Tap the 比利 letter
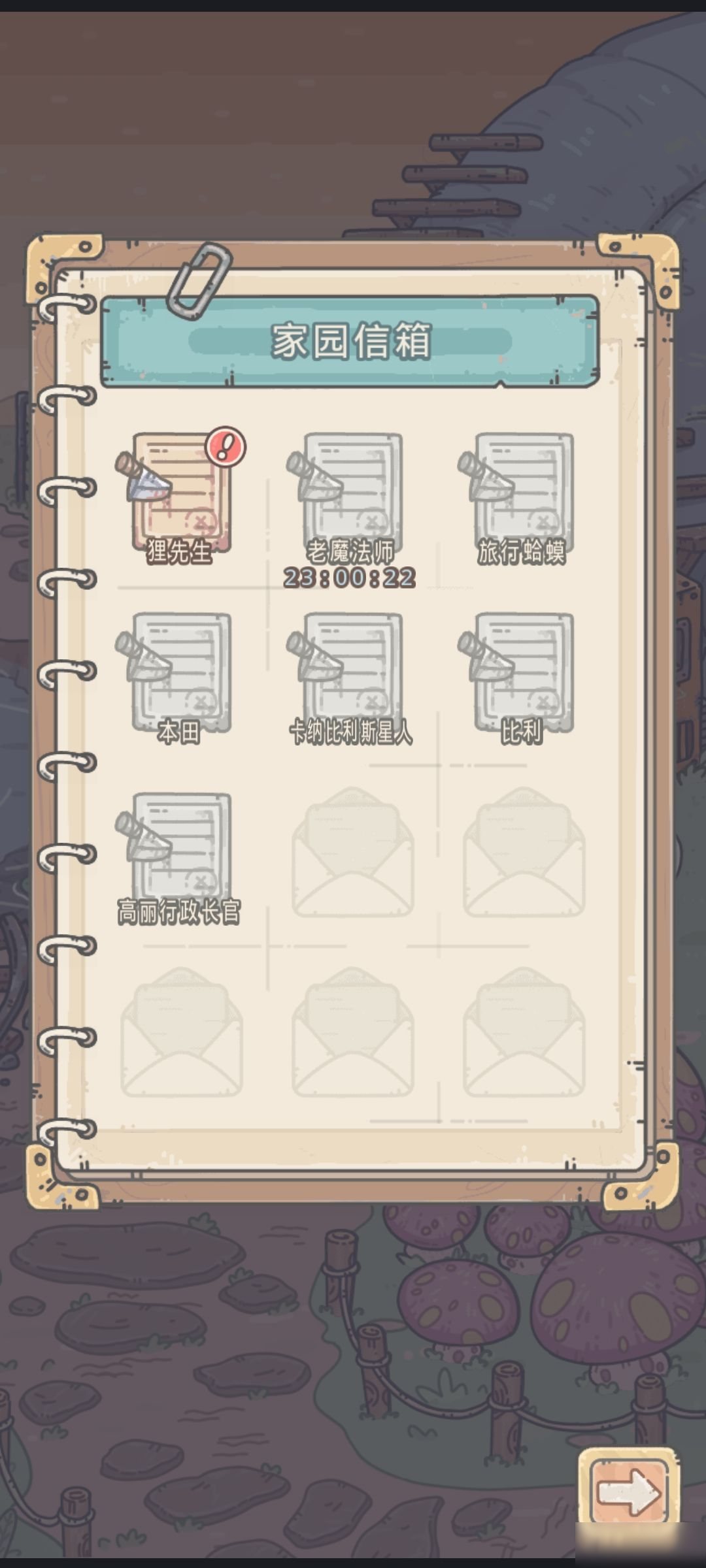706x1568 pixels. (x=522, y=673)
